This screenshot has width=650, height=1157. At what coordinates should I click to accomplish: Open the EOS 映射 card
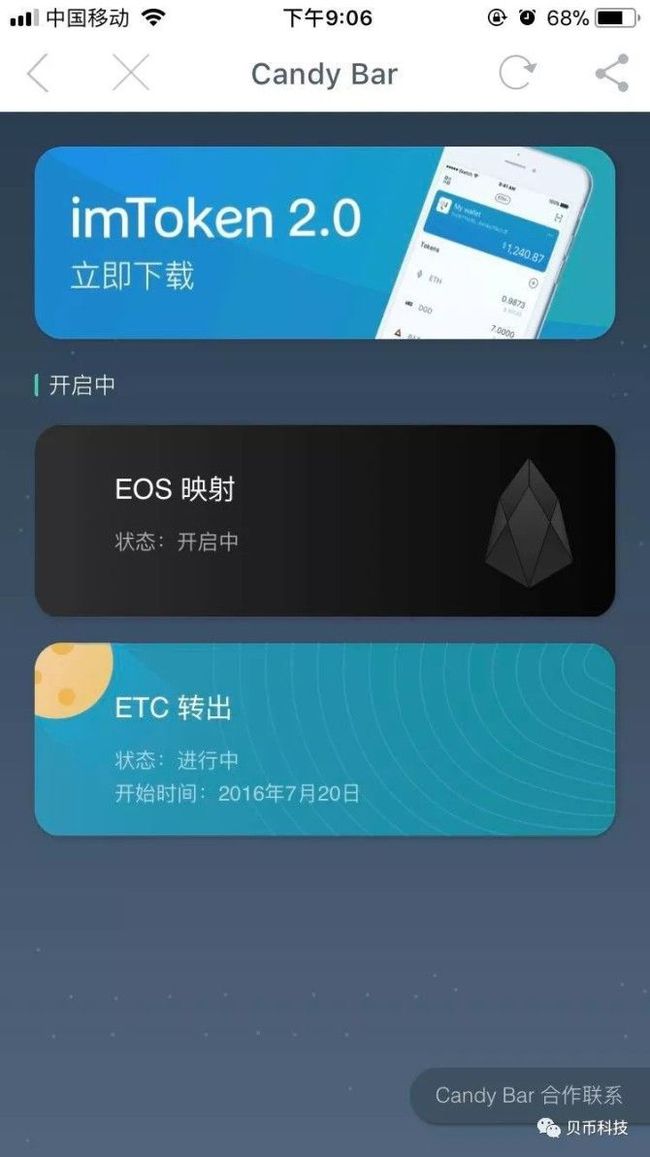click(x=325, y=520)
